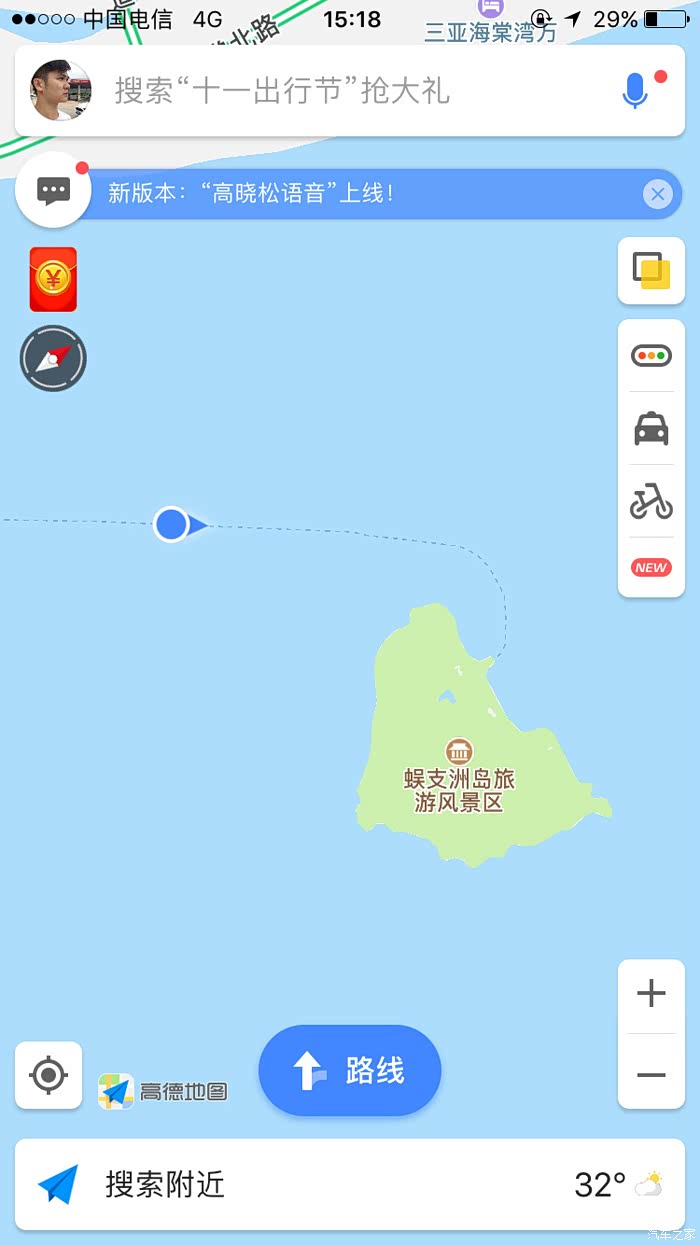
Task: Zoom in on the map
Action: tap(651, 993)
